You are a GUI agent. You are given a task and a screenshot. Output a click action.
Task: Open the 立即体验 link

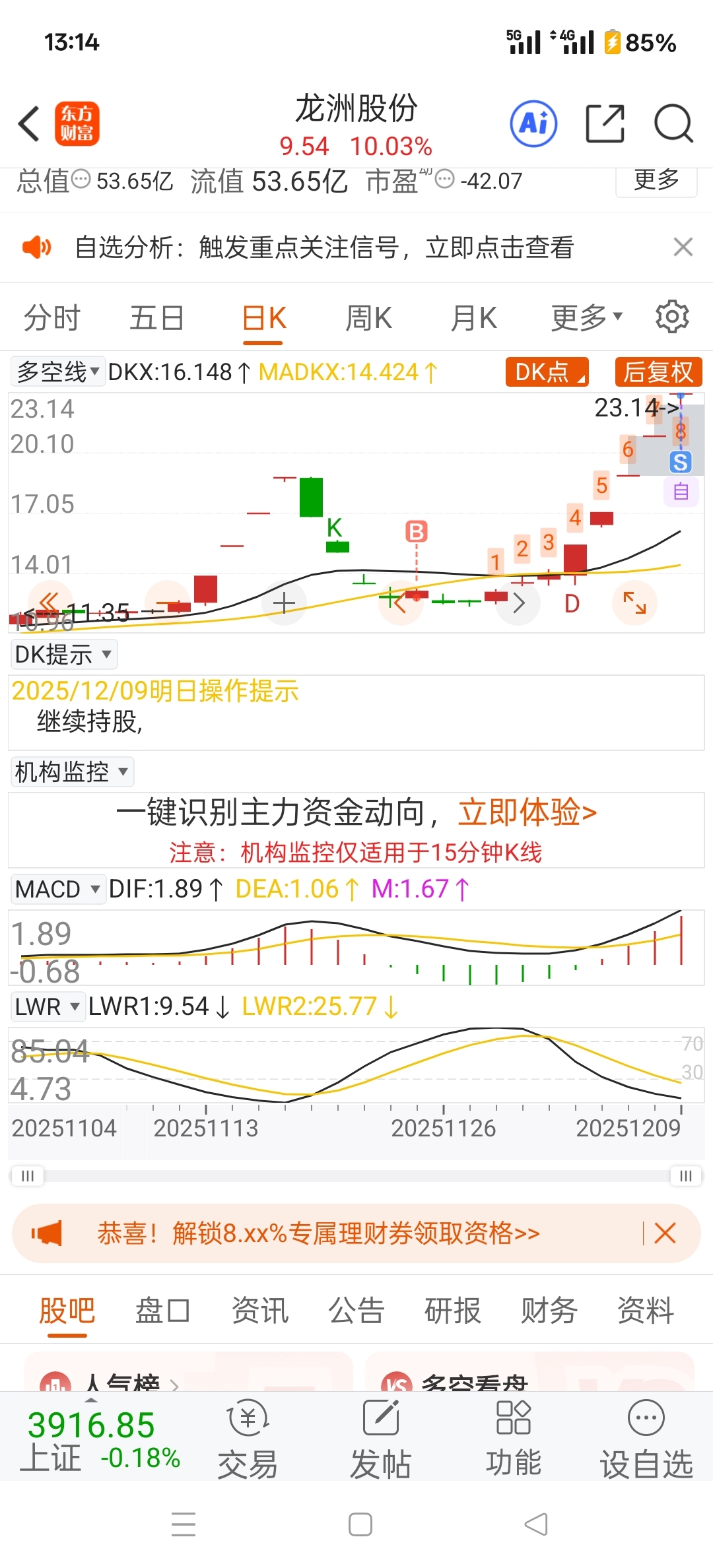click(527, 812)
